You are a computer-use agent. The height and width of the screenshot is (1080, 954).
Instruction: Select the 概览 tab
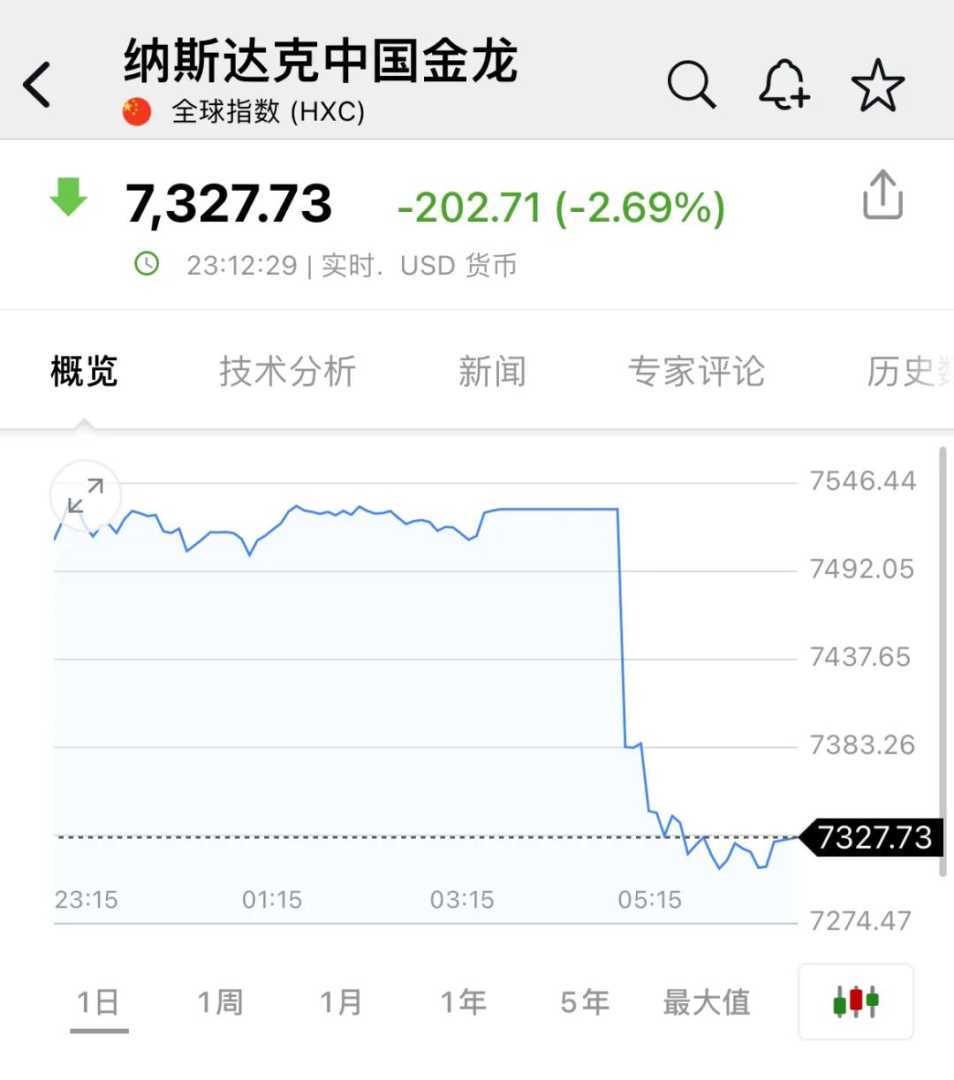tap(84, 371)
